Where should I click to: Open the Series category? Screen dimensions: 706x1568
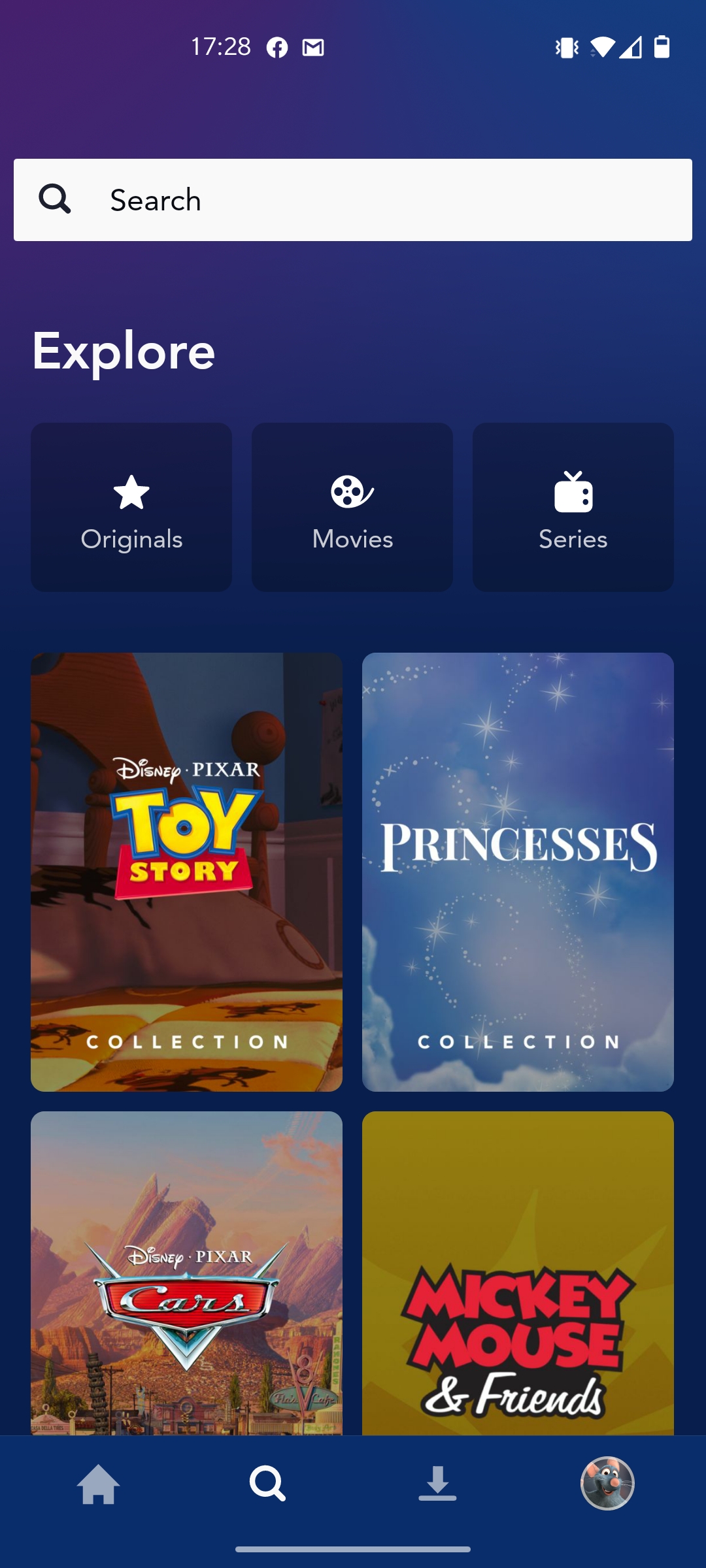coord(573,507)
